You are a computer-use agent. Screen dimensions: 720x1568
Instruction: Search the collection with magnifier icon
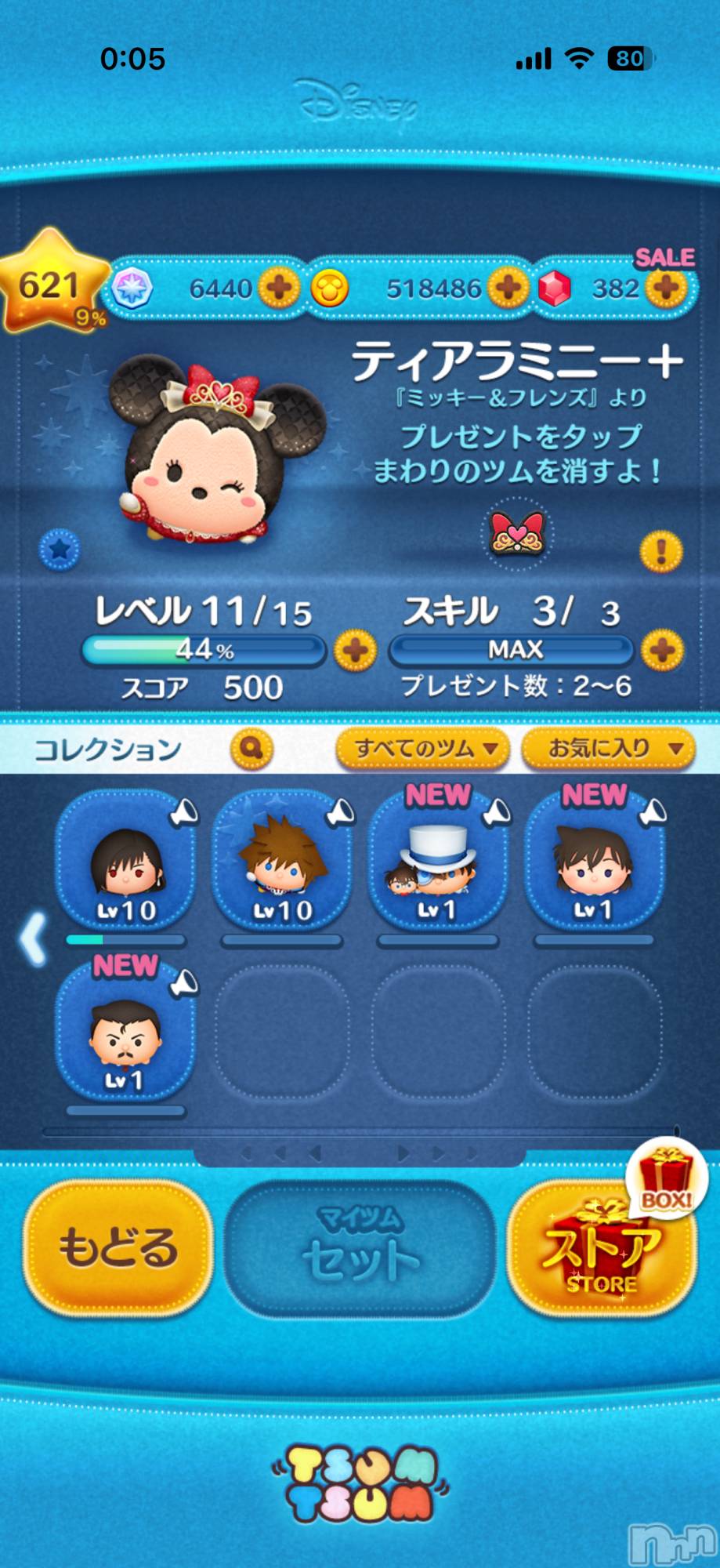click(x=251, y=749)
